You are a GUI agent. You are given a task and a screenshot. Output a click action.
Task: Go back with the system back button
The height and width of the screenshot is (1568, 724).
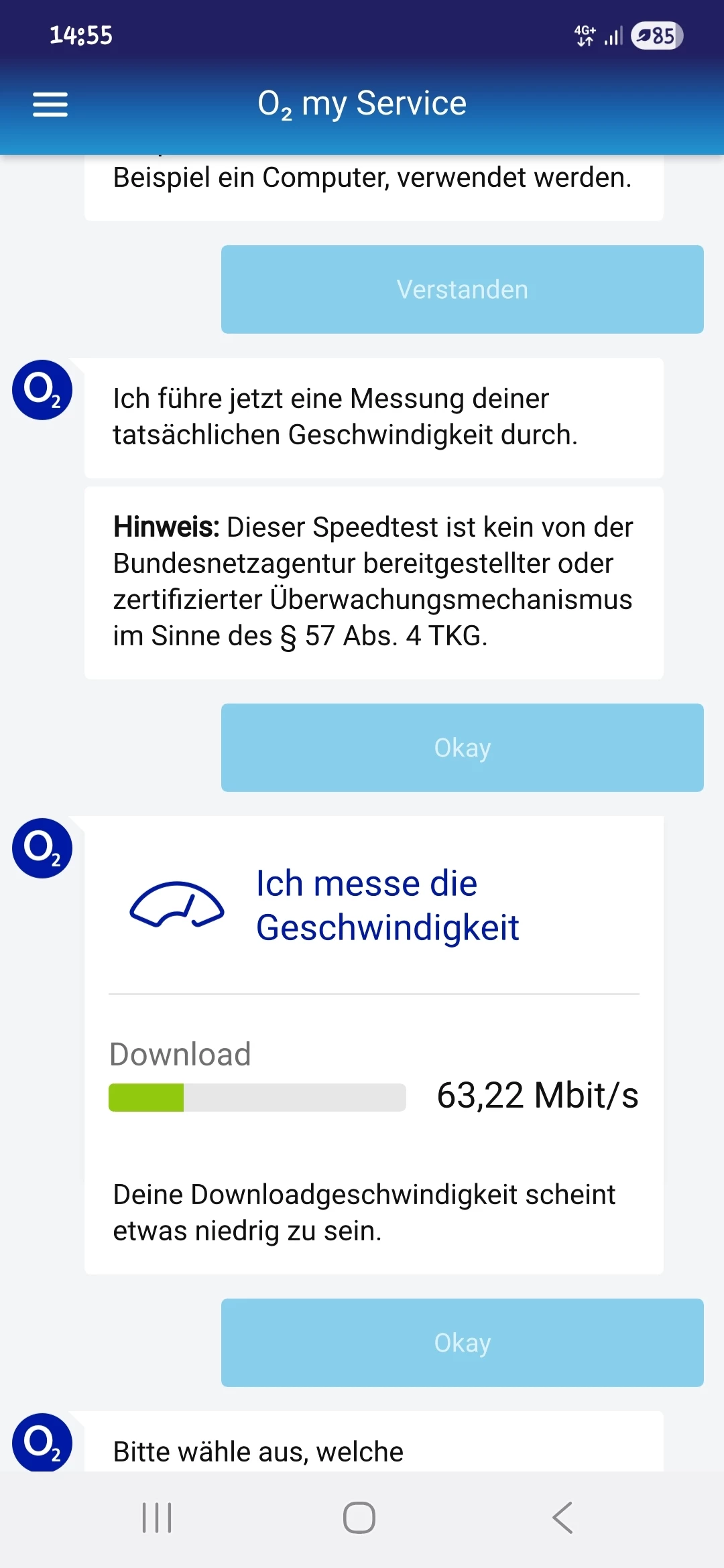[562, 1518]
